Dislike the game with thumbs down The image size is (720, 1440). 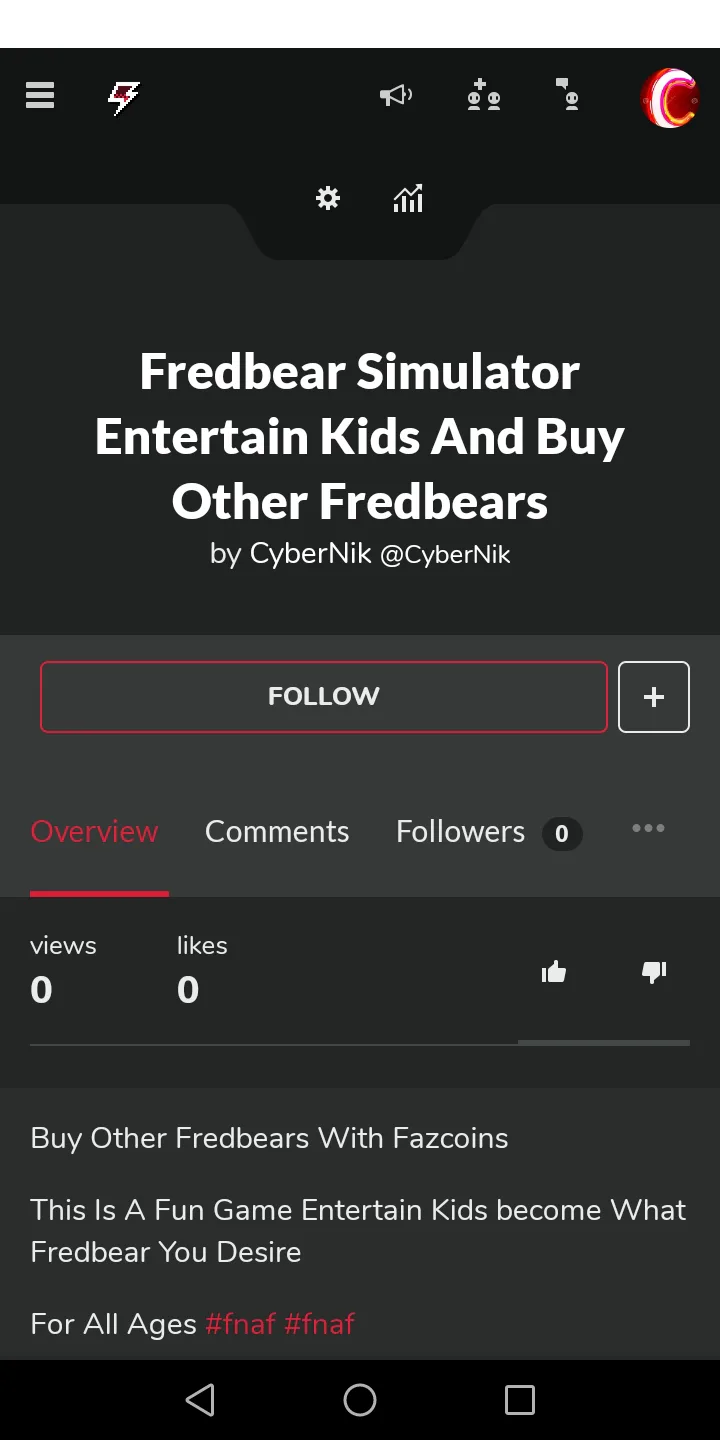(x=654, y=971)
